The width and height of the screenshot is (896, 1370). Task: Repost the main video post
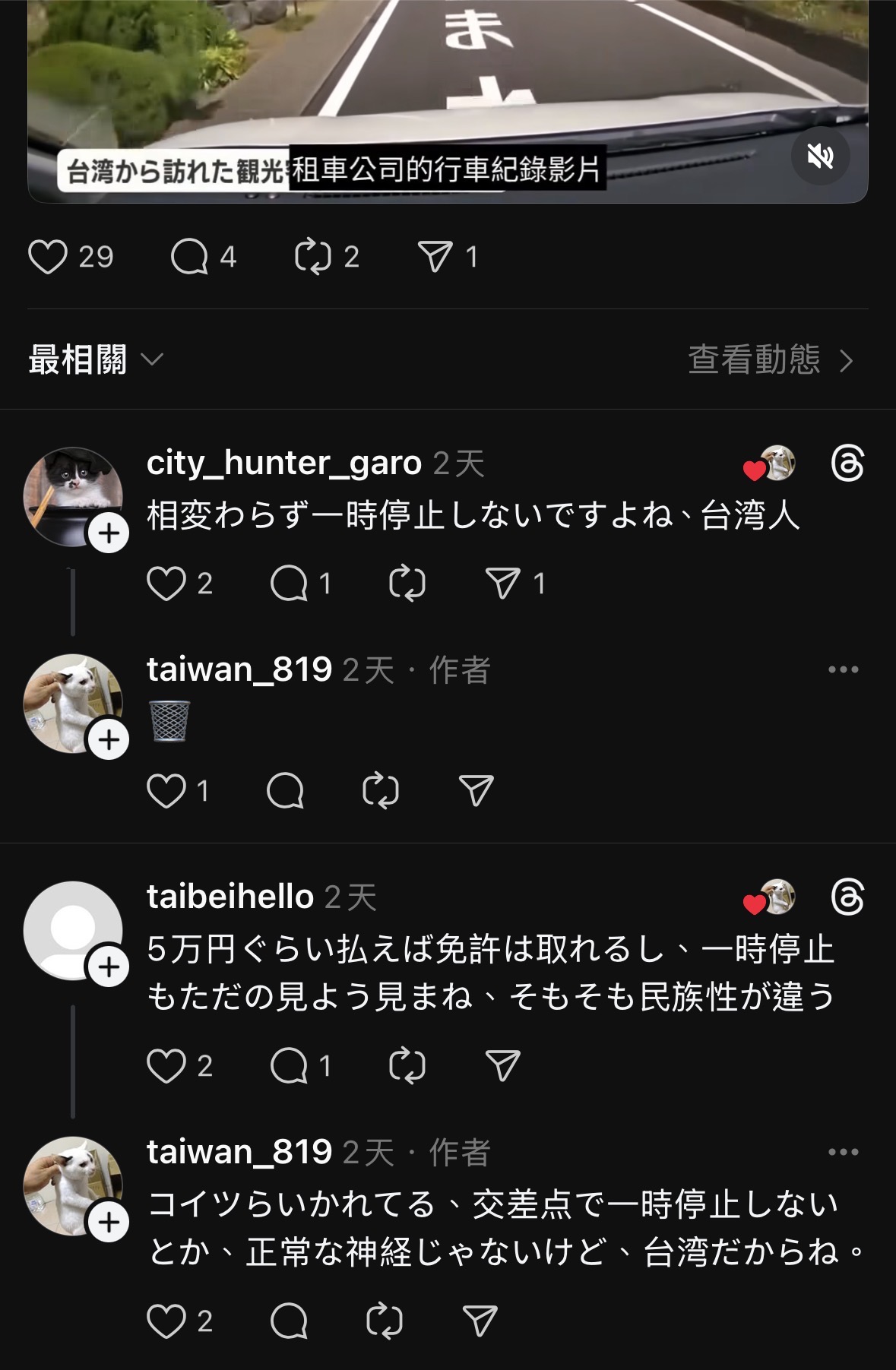click(x=313, y=257)
